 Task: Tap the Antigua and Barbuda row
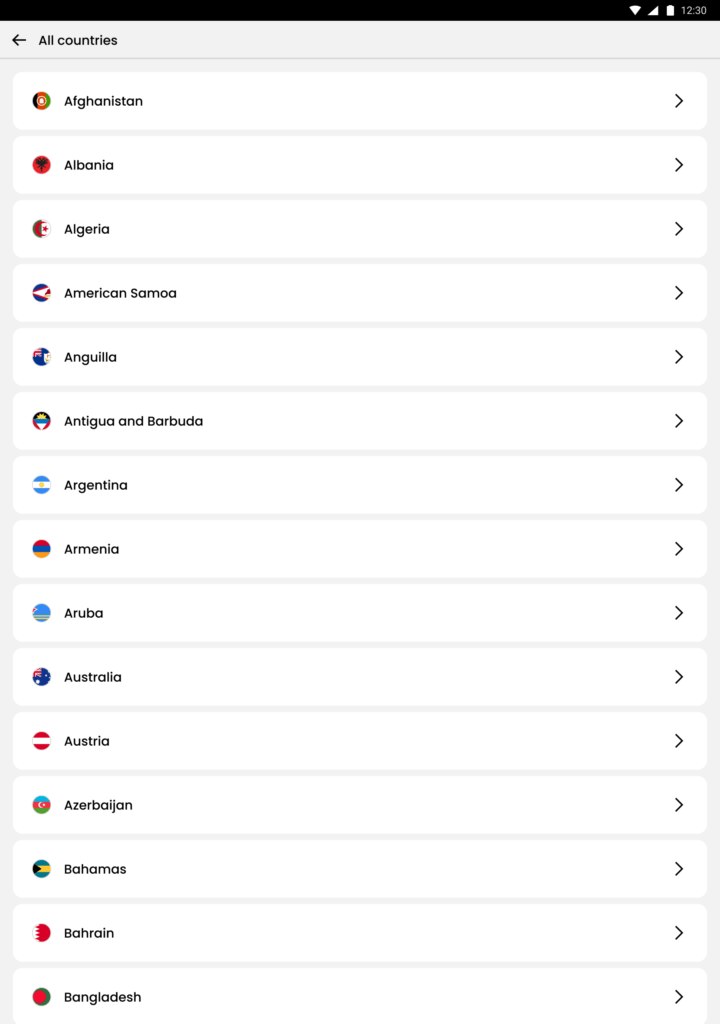(x=359, y=421)
